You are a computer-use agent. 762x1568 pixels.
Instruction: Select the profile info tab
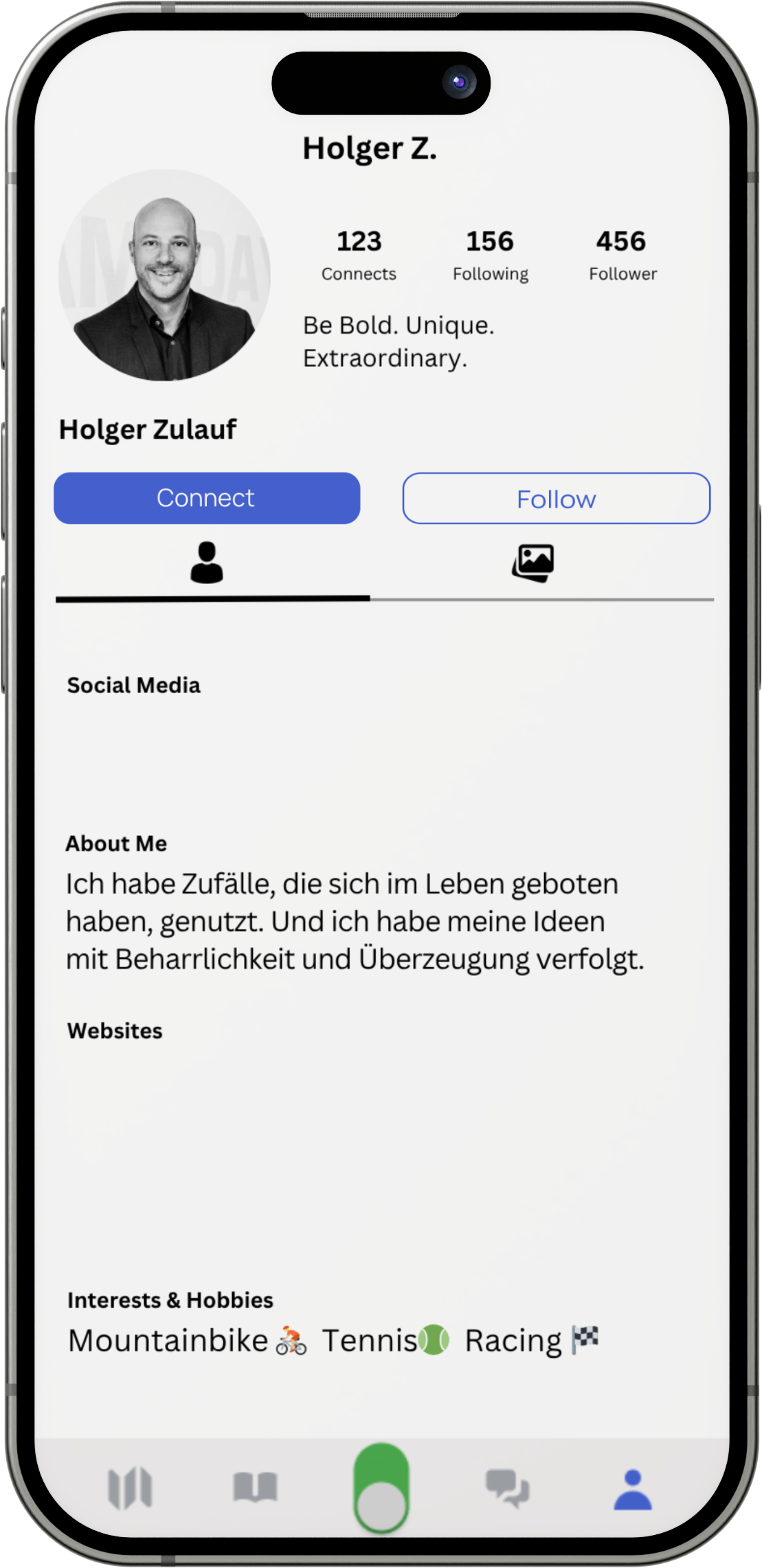(x=207, y=563)
